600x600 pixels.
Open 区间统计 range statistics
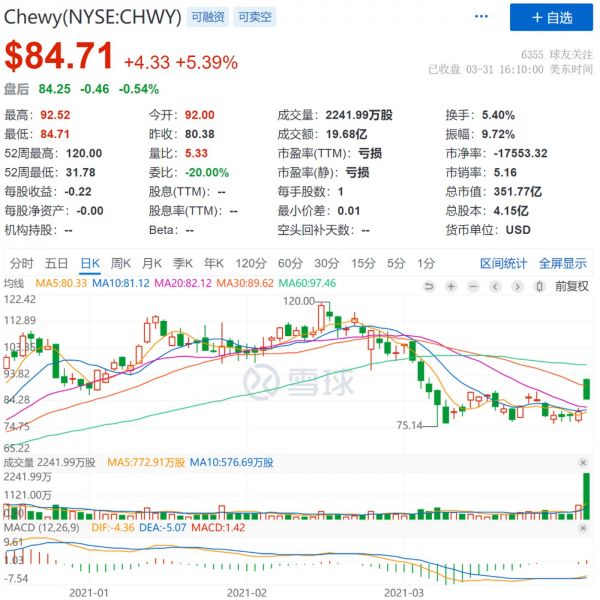click(503, 263)
